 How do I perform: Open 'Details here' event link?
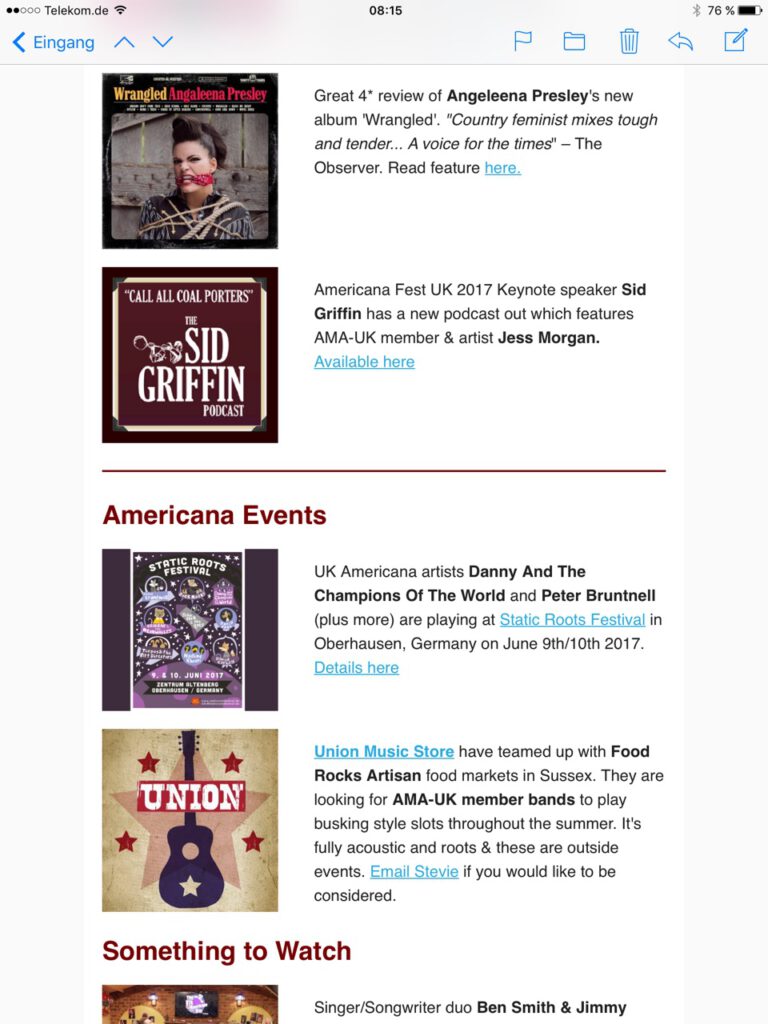356,668
